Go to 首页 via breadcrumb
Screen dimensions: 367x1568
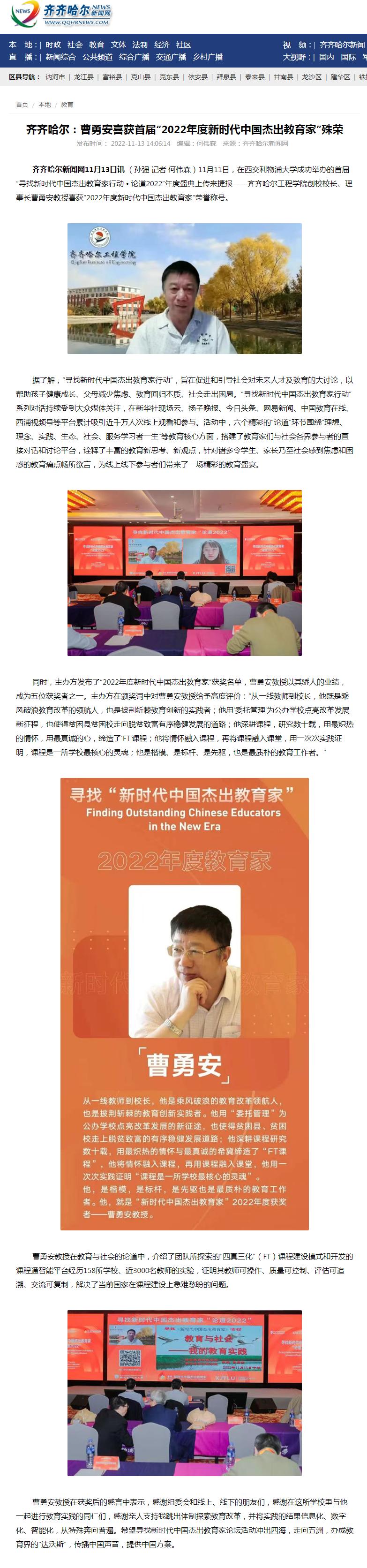(x=22, y=105)
